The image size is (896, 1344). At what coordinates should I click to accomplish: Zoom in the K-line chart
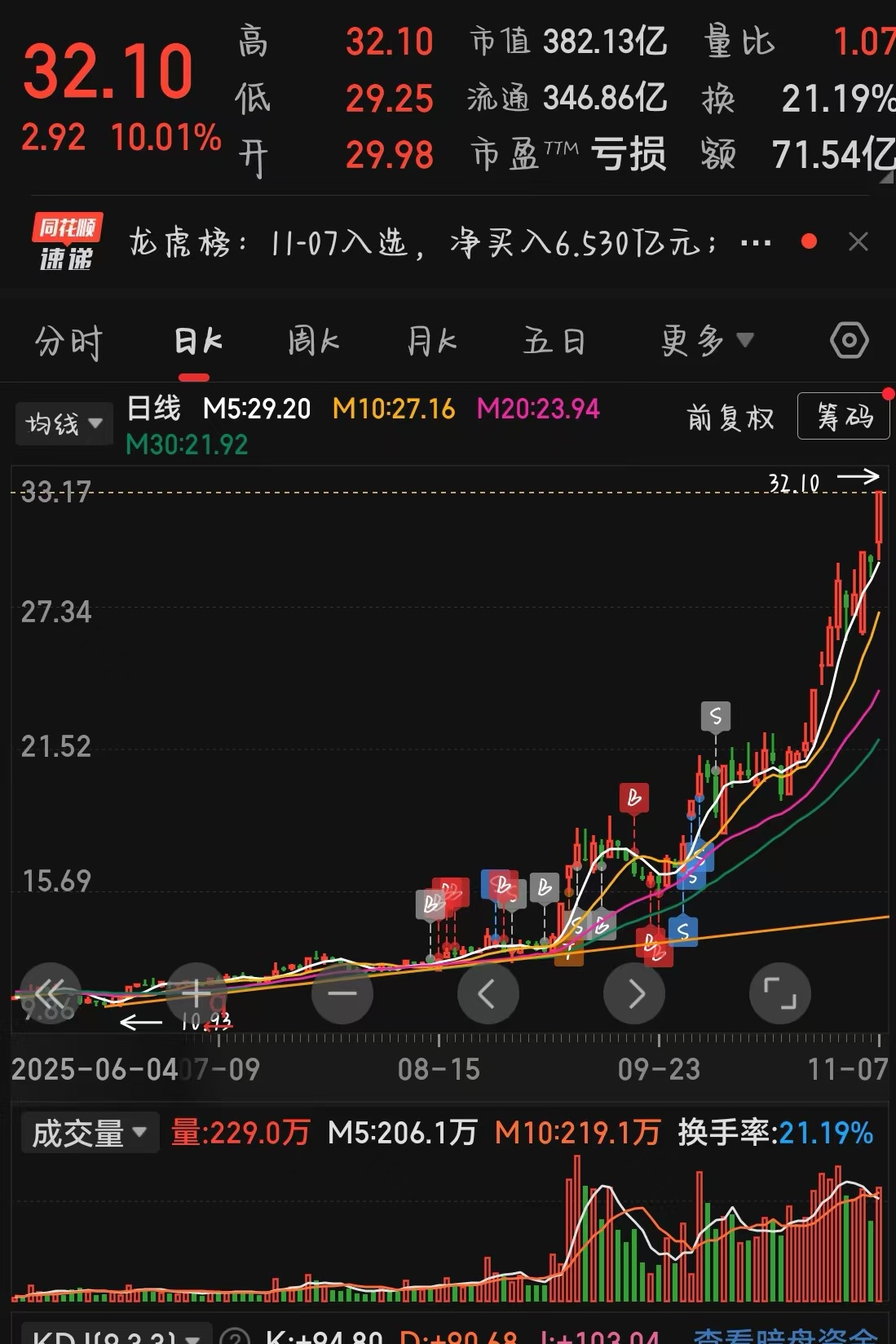(x=196, y=993)
